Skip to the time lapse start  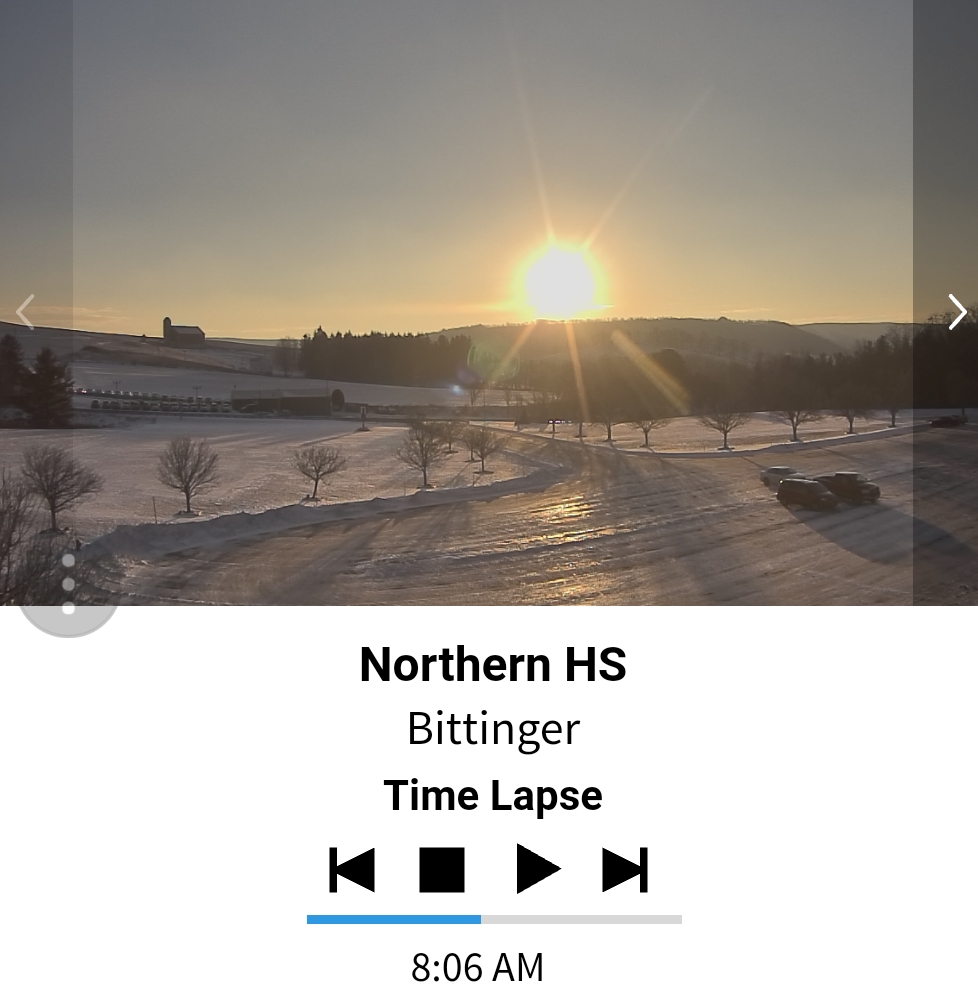(352, 869)
